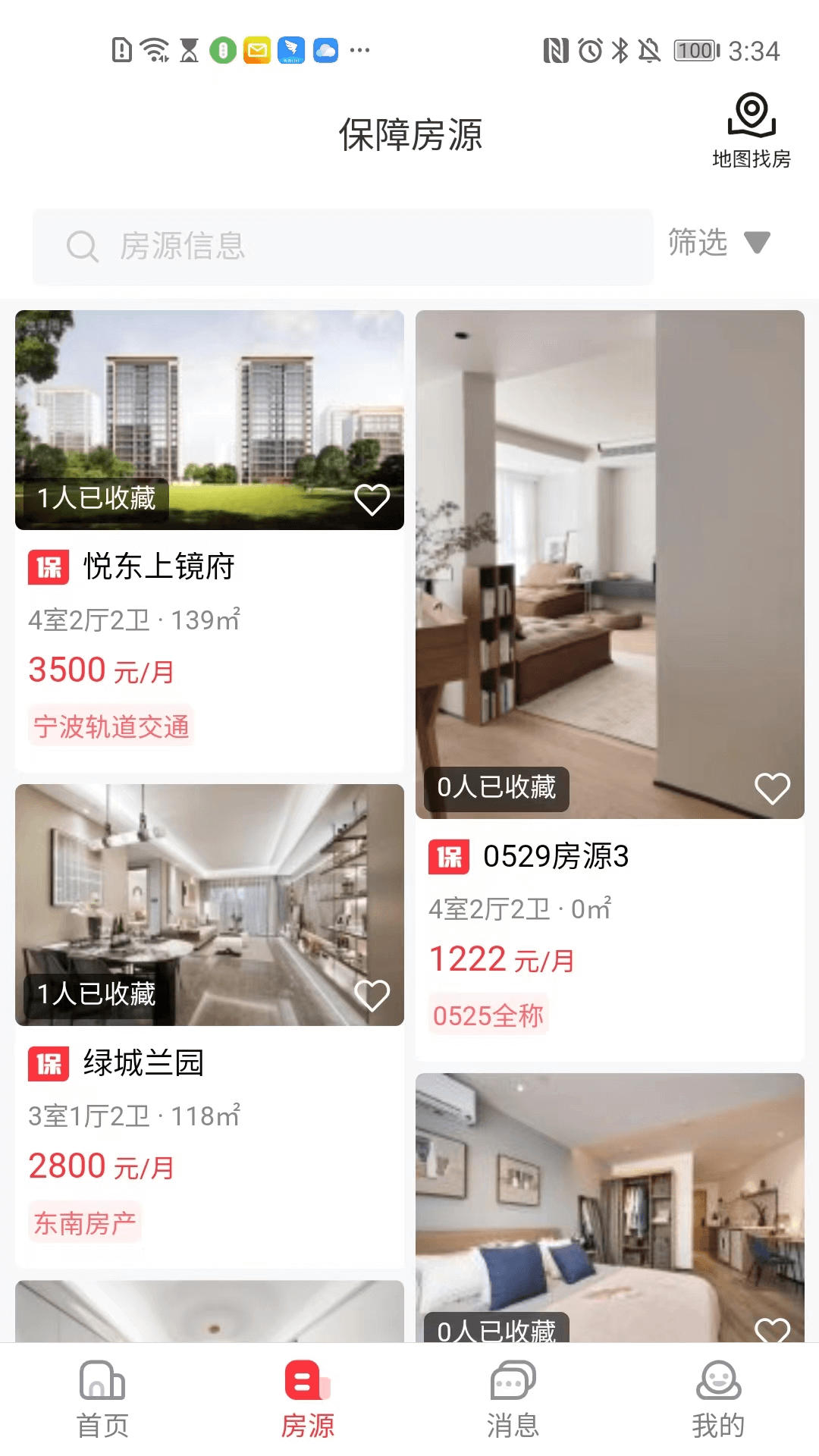Select the 房源 tab
Viewport: 819px width, 1456px height.
307,1400
